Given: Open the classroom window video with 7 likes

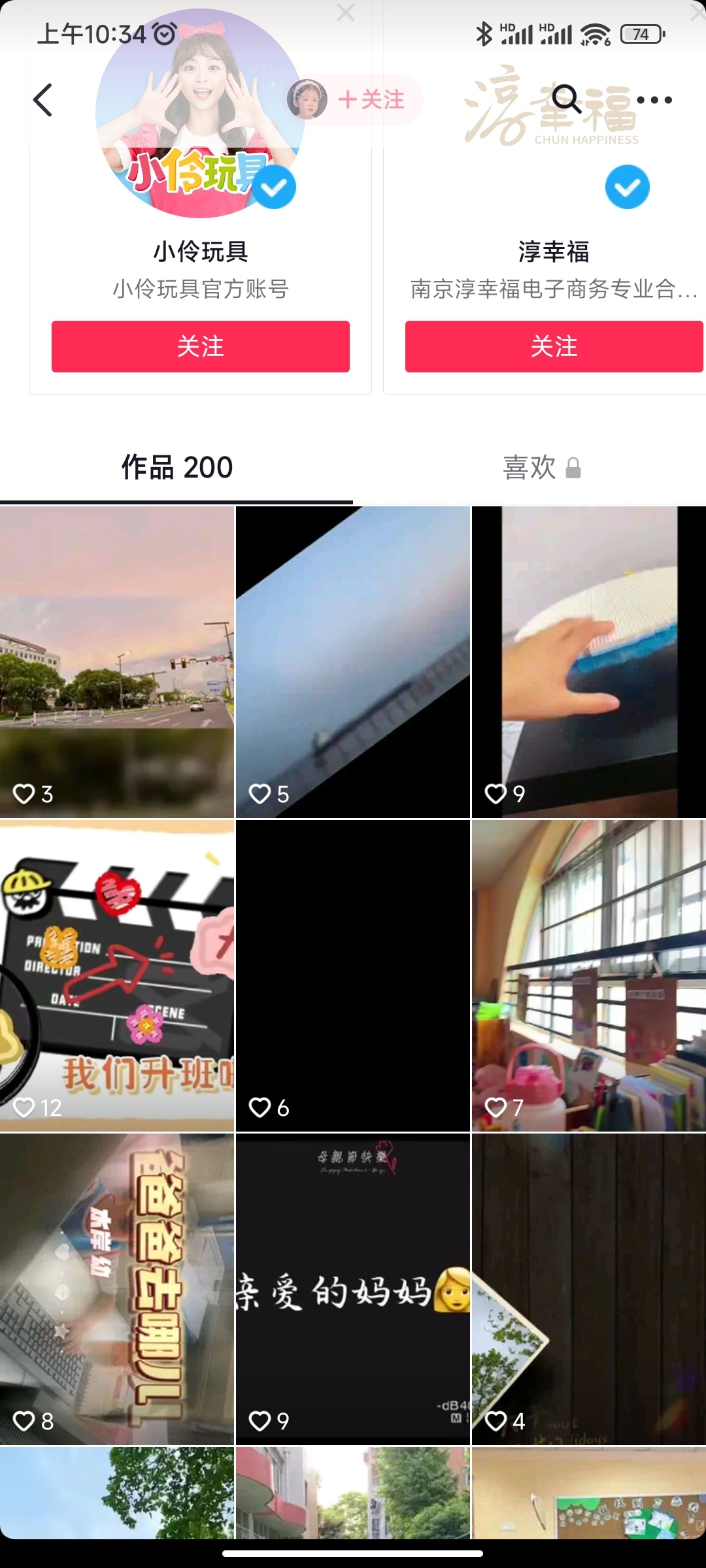Looking at the screenshot, I should point(588,975).
